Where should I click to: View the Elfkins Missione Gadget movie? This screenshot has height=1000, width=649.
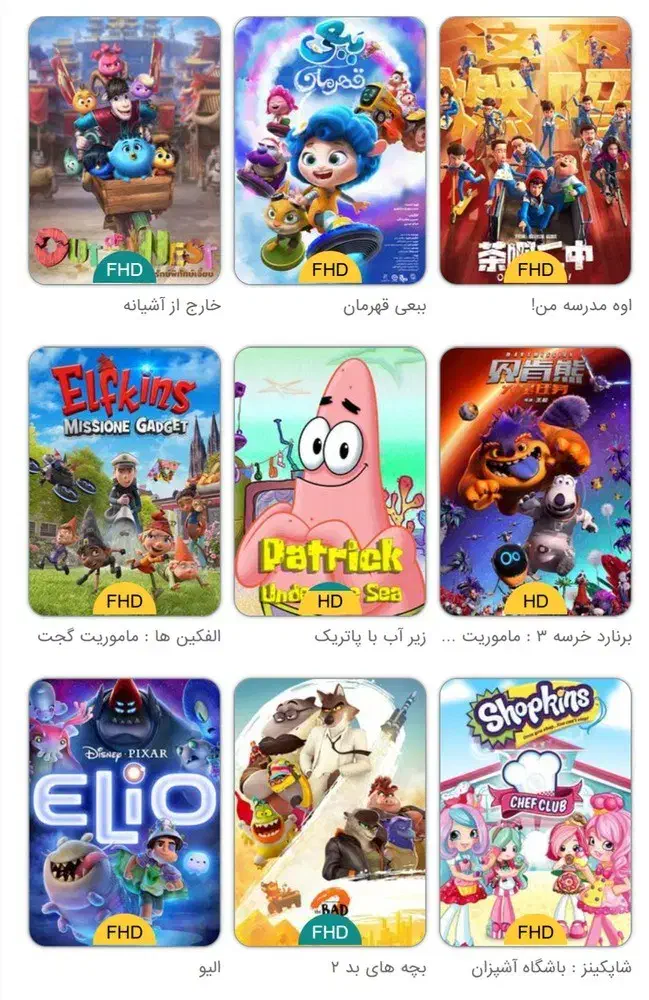124,481
